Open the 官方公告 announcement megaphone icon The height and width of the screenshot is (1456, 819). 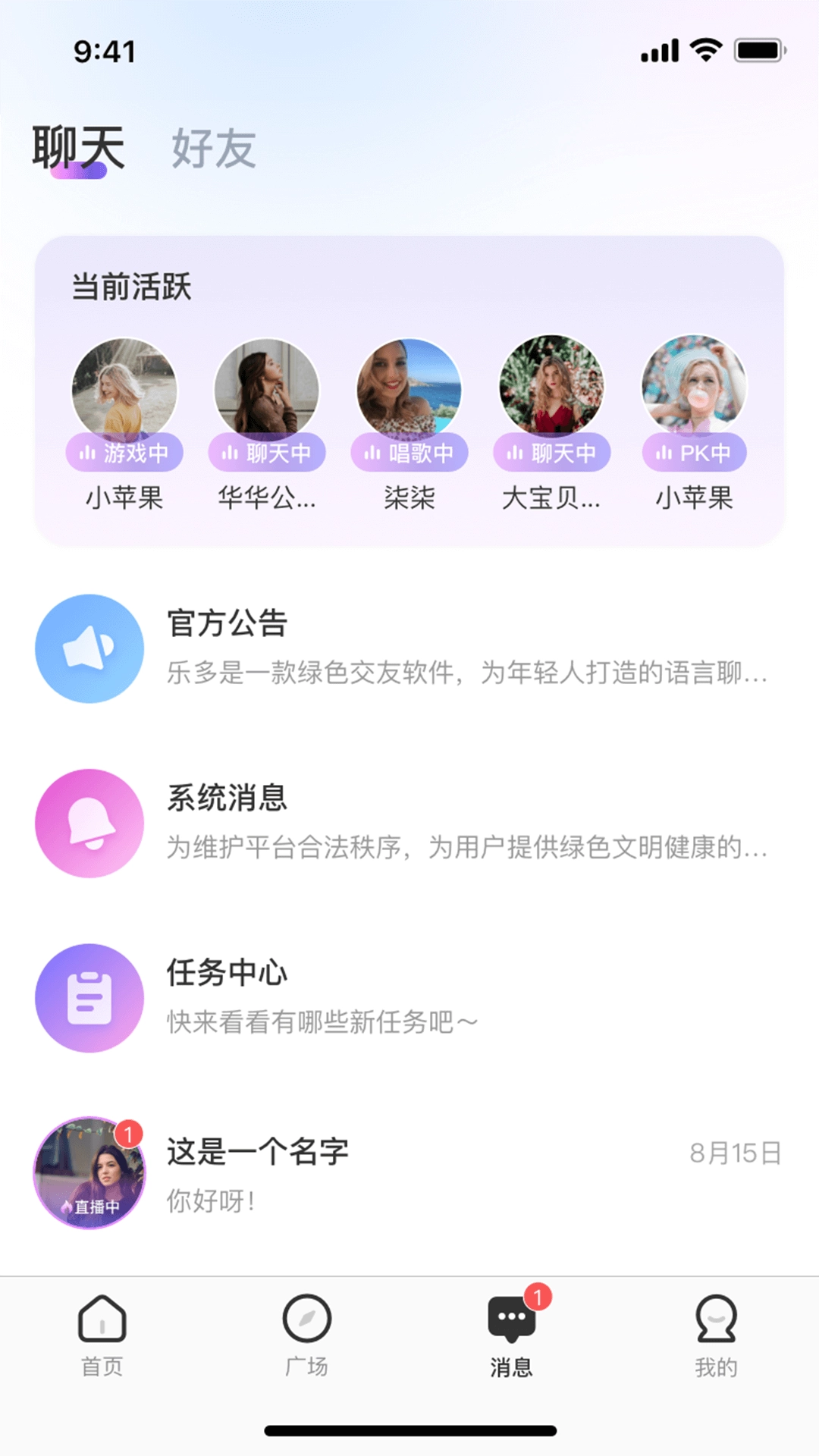coord(89,648)
